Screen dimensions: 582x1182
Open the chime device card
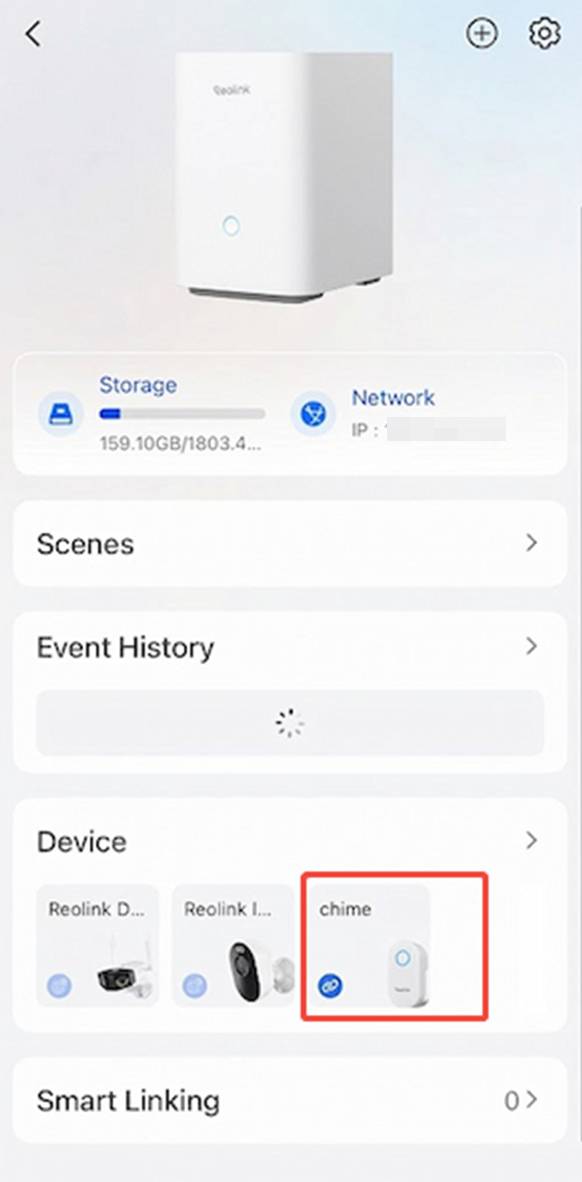pyautogui.click(x=369, y=945)
